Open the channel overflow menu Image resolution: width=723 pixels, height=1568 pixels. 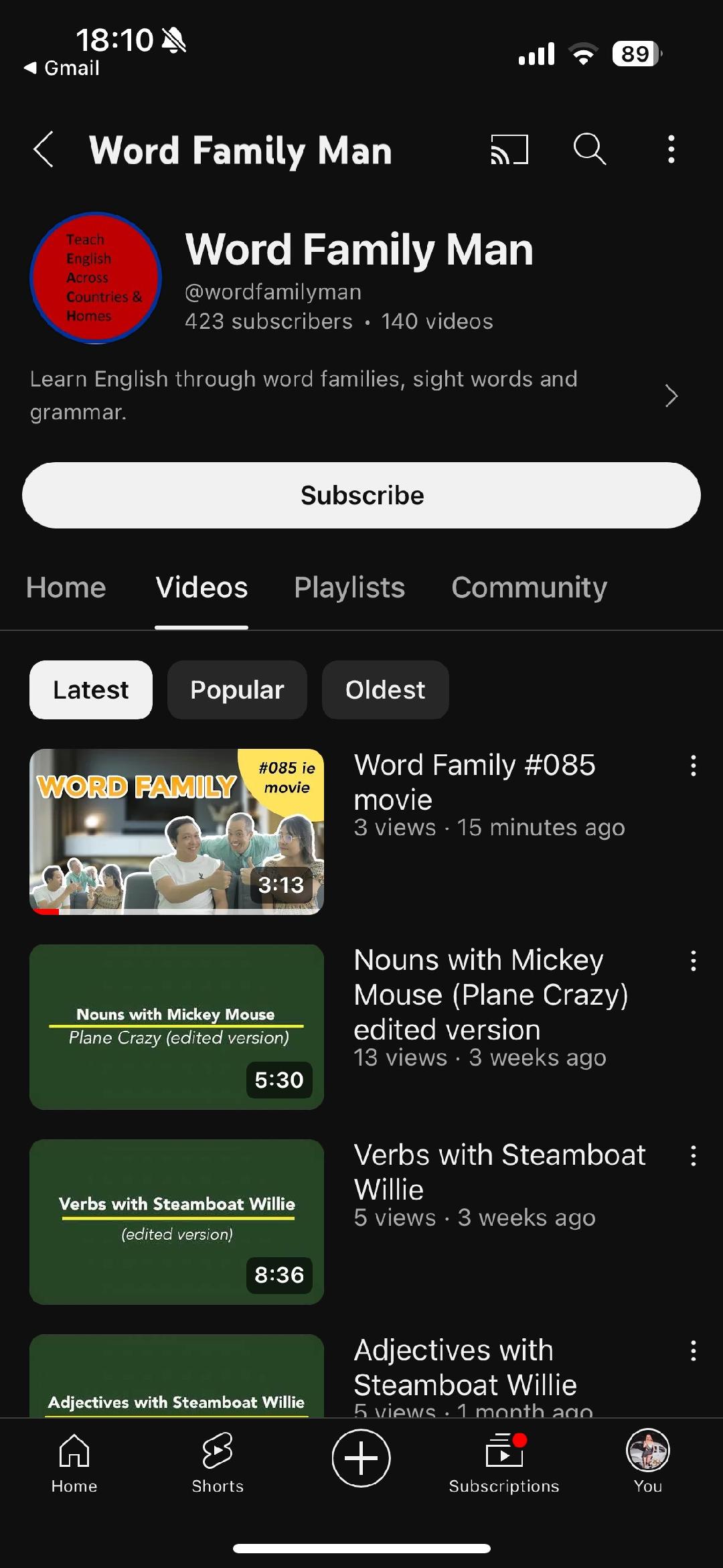pos(671,149)
